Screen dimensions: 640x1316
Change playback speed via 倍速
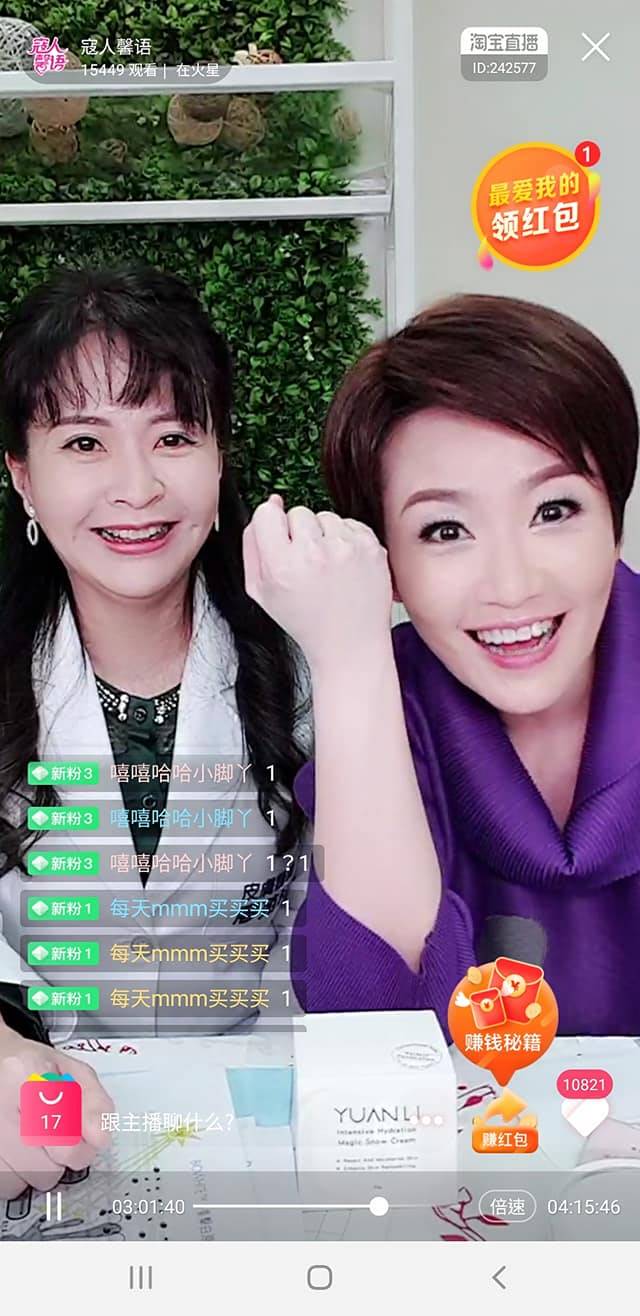507,1206
